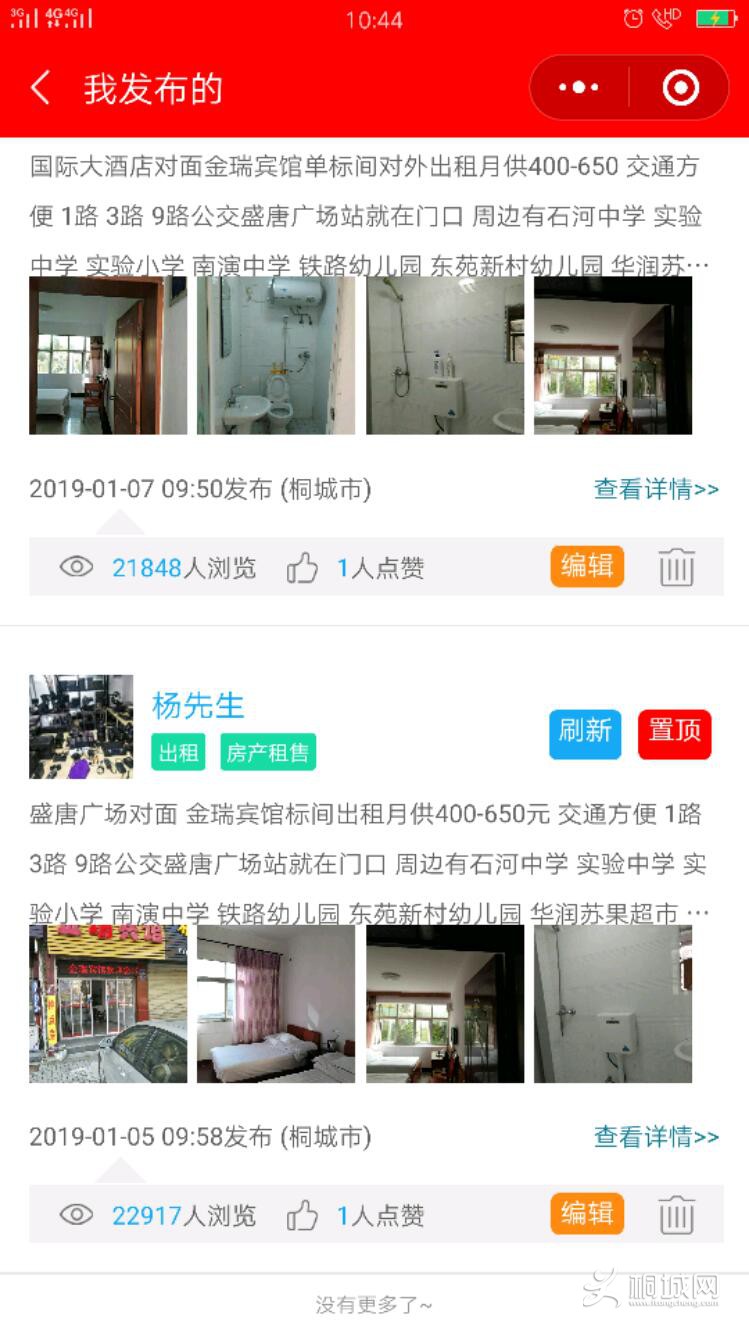Open the doorway bedroom photo in the first post

pos(108,355)
